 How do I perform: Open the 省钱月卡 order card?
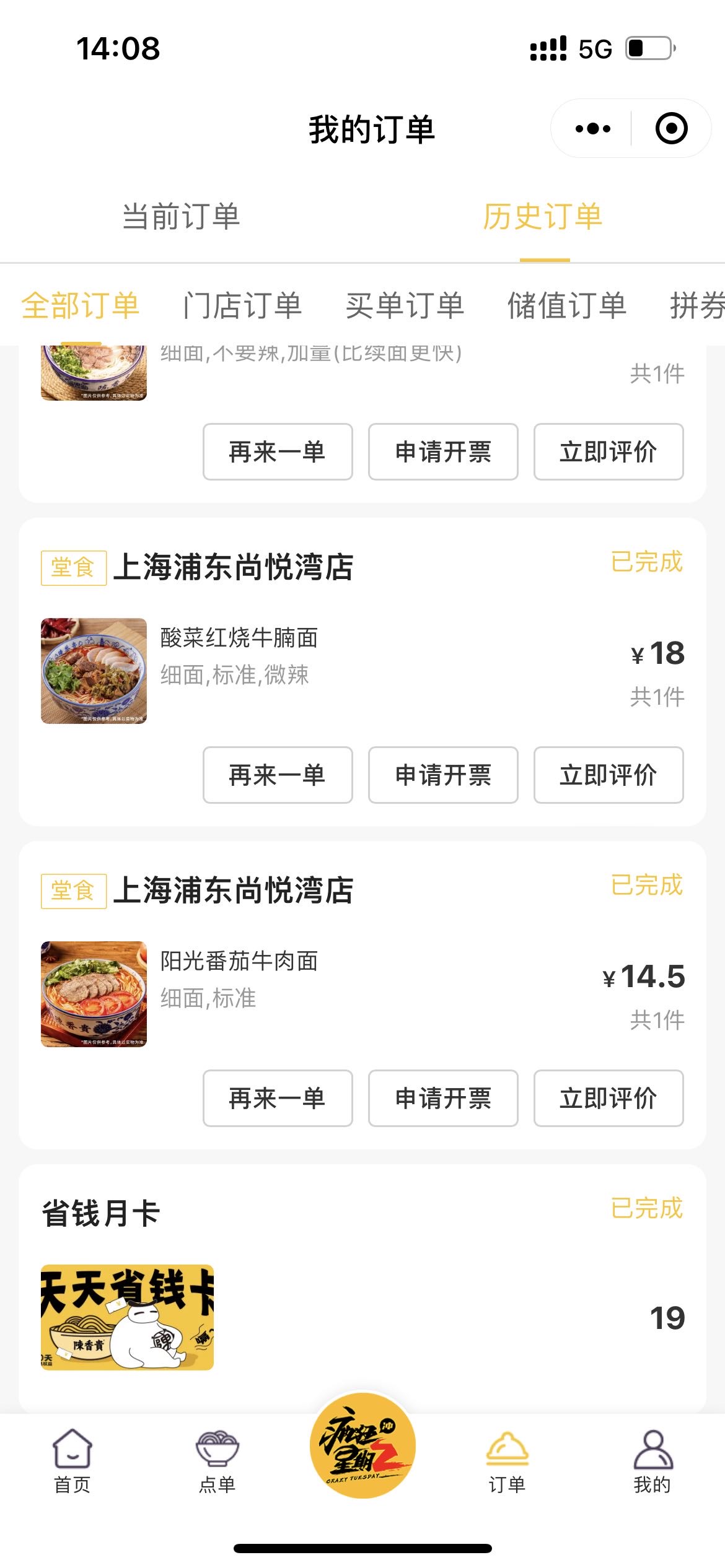coord(362,1288)
